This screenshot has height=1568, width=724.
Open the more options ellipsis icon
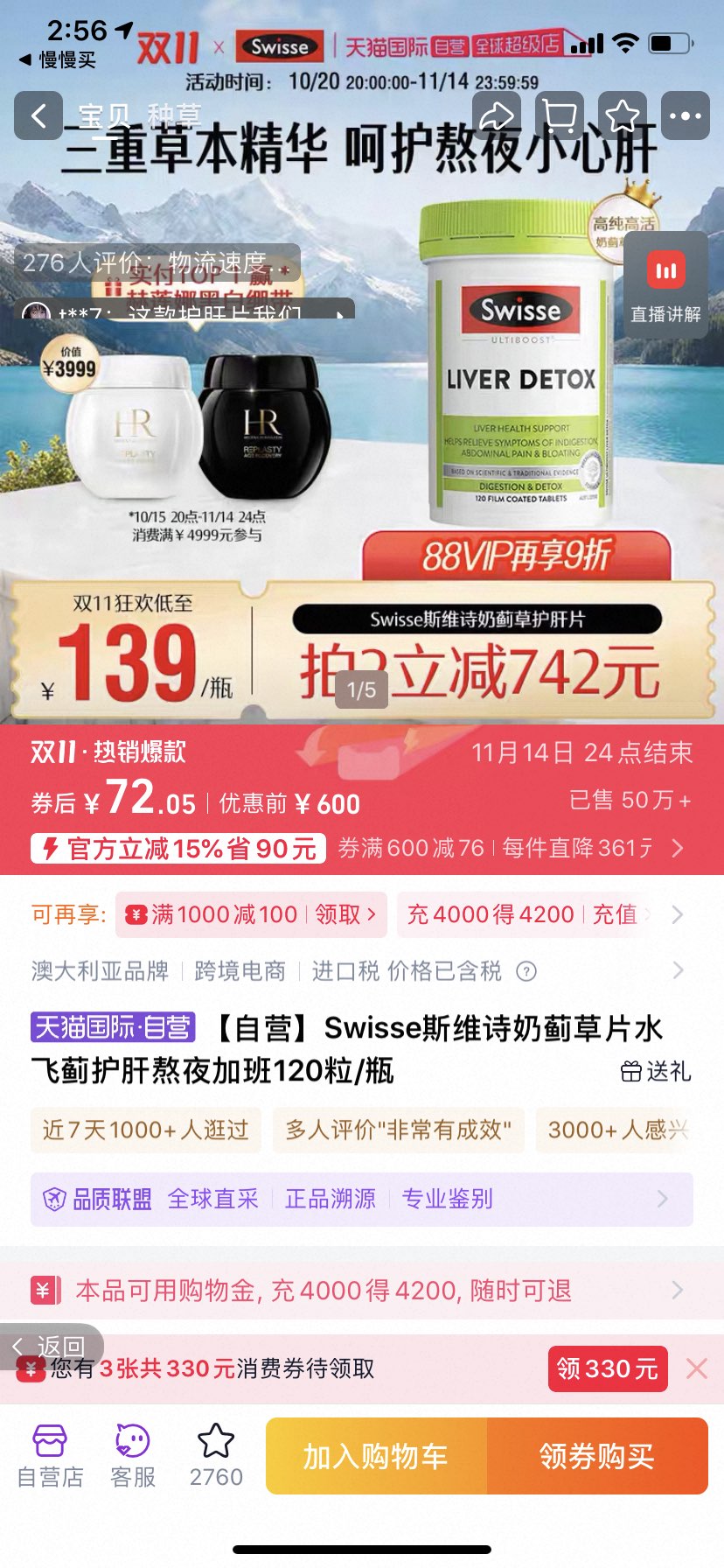(686, 116)
